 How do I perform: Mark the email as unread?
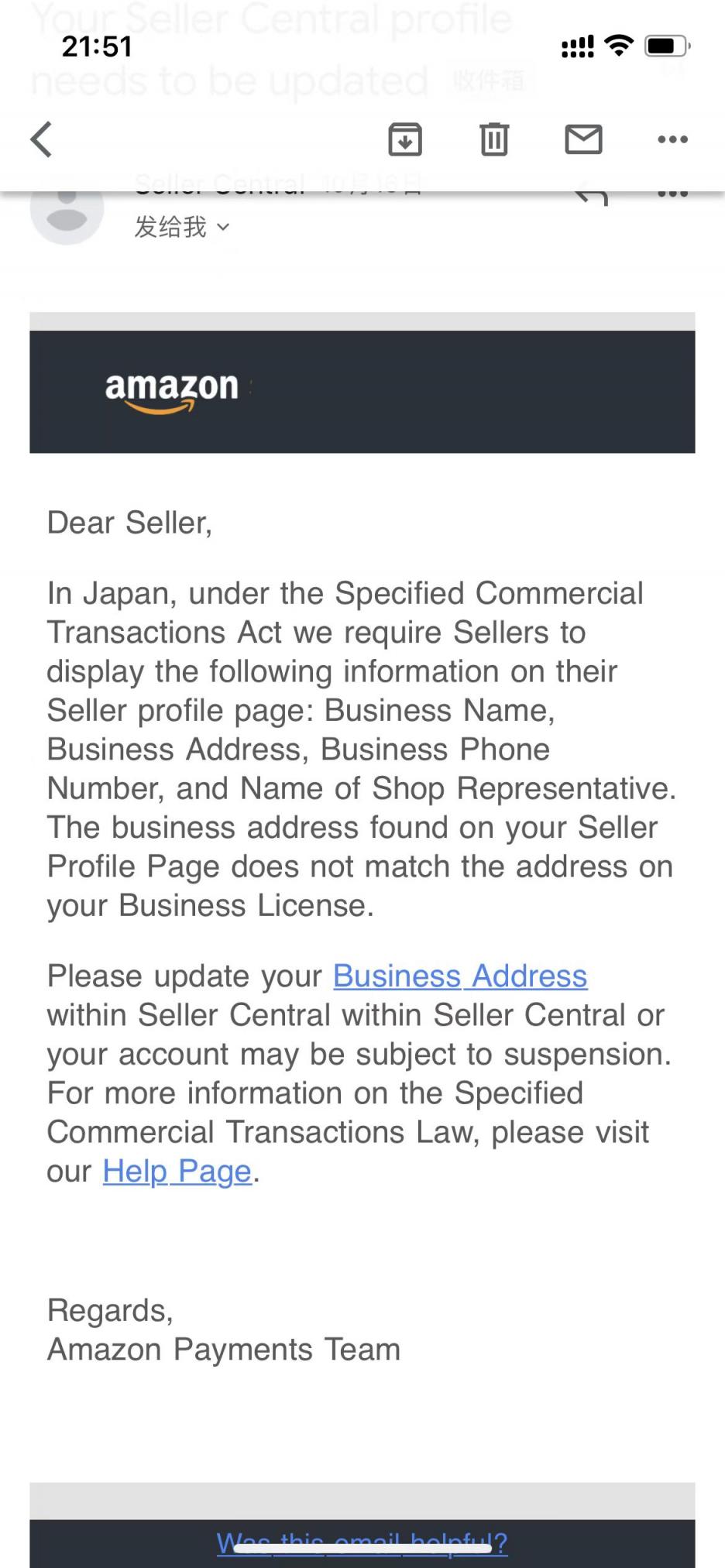click(583, 139)
